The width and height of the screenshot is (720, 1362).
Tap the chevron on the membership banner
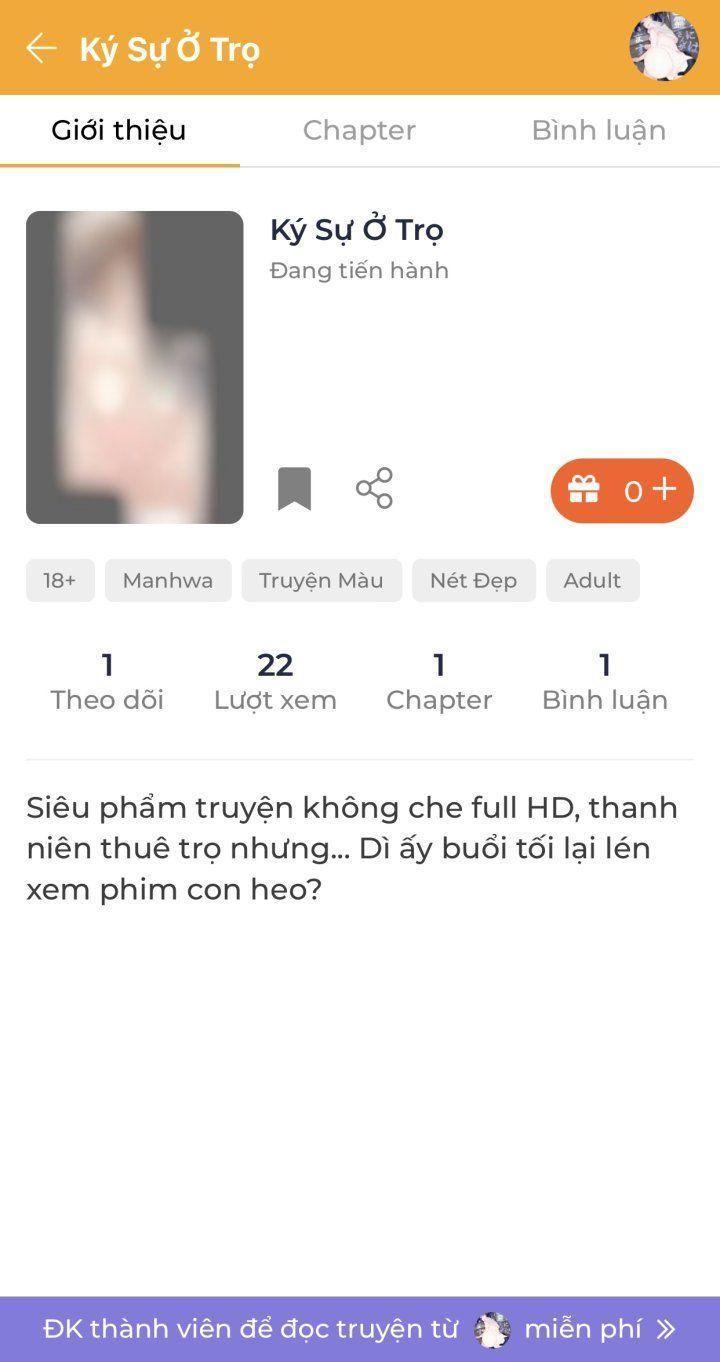pyautogui.click(x=668, y=1329)
